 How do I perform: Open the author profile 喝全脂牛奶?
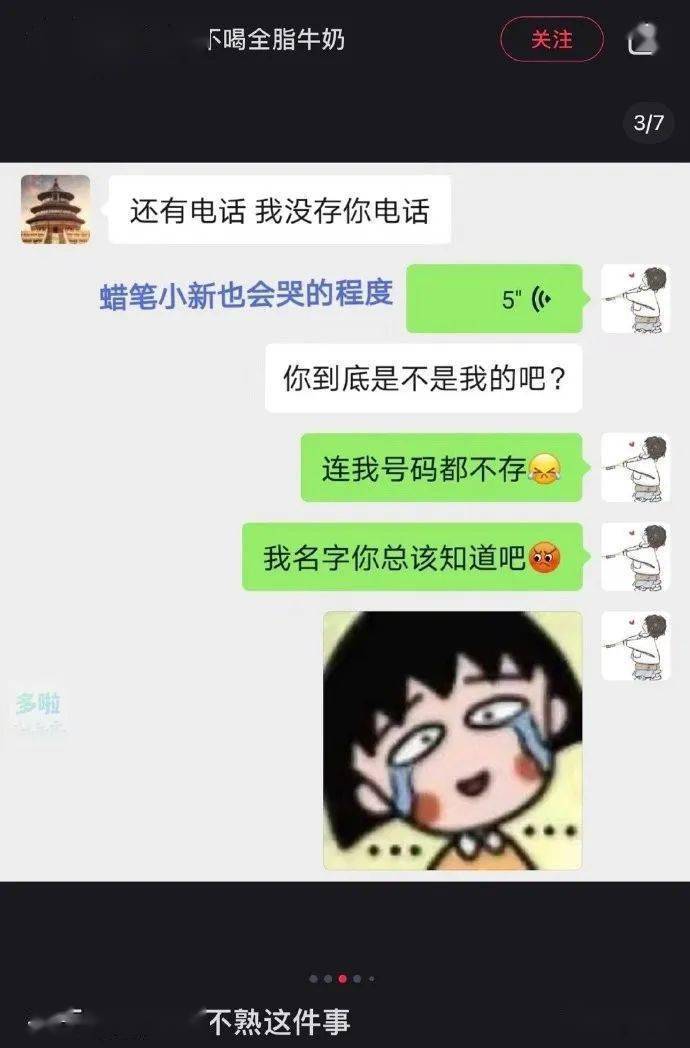pos(275,40)
